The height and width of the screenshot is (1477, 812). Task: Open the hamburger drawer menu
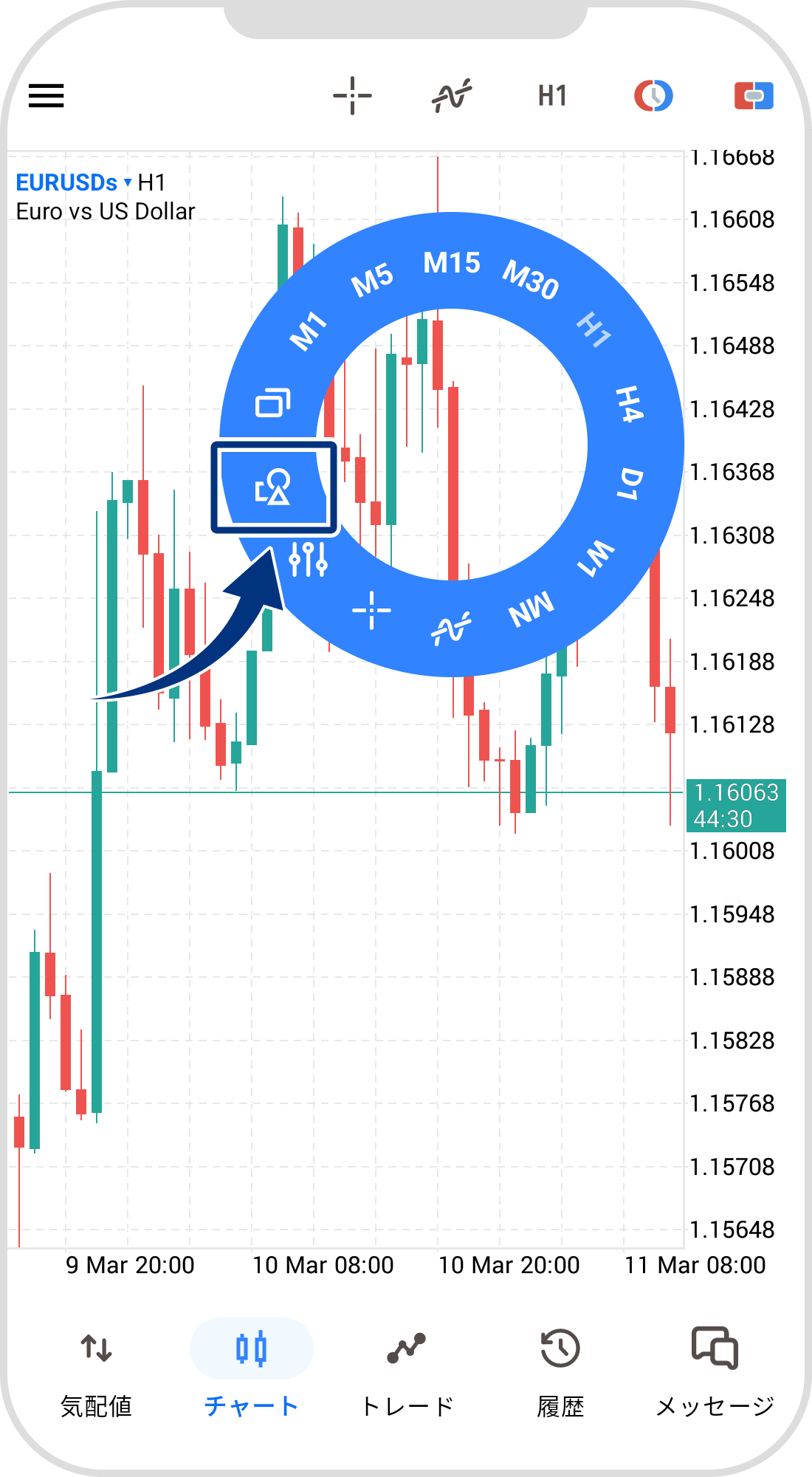pos(47,96)
